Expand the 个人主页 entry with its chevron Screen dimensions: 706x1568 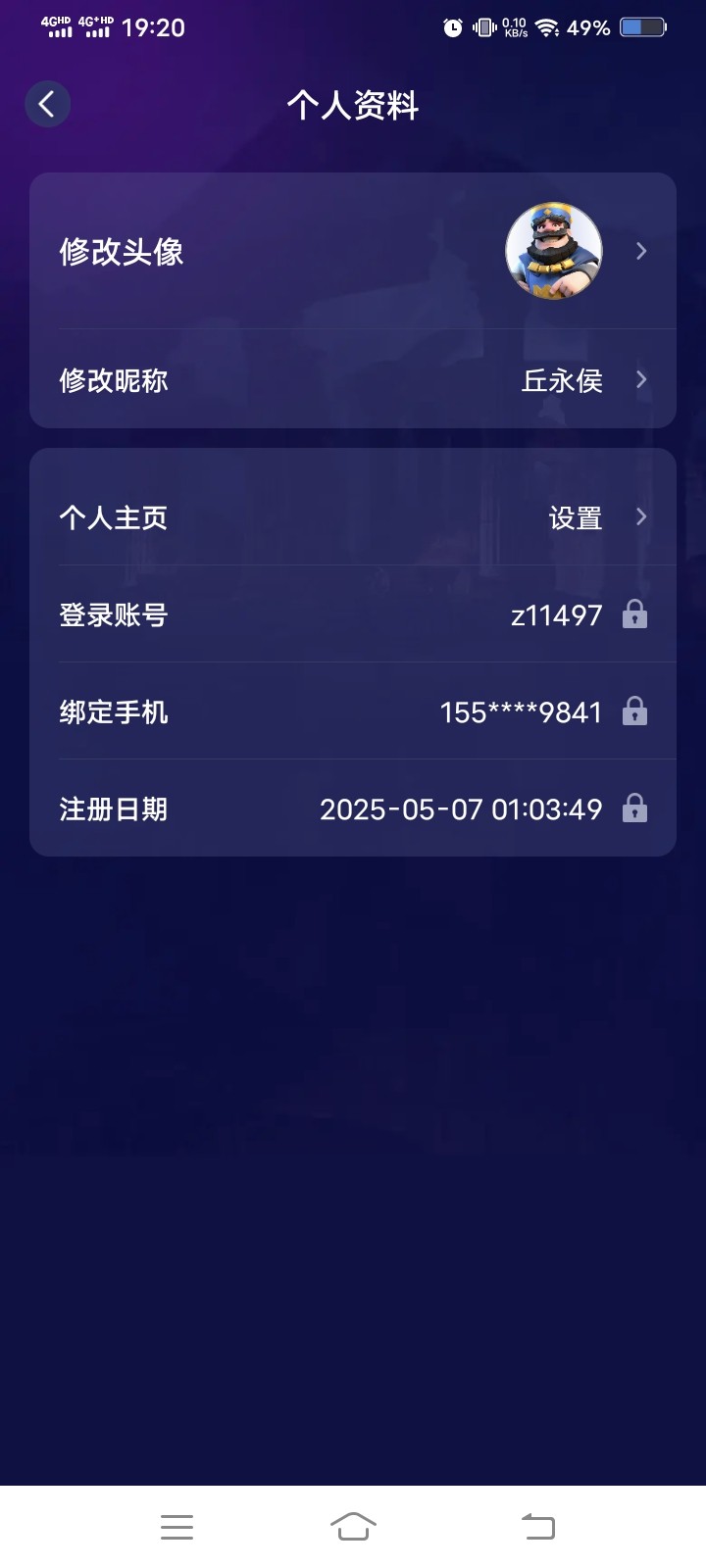641,516
